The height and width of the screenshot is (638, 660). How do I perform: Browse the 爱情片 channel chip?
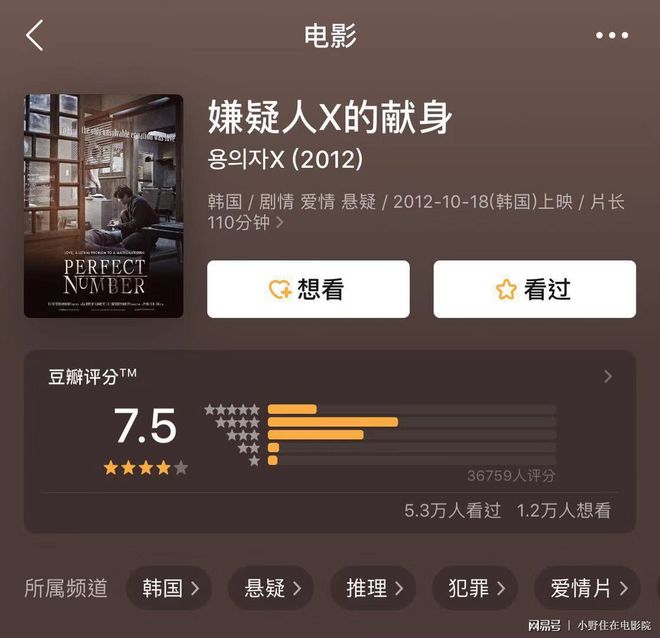click(x=587, y=588)
